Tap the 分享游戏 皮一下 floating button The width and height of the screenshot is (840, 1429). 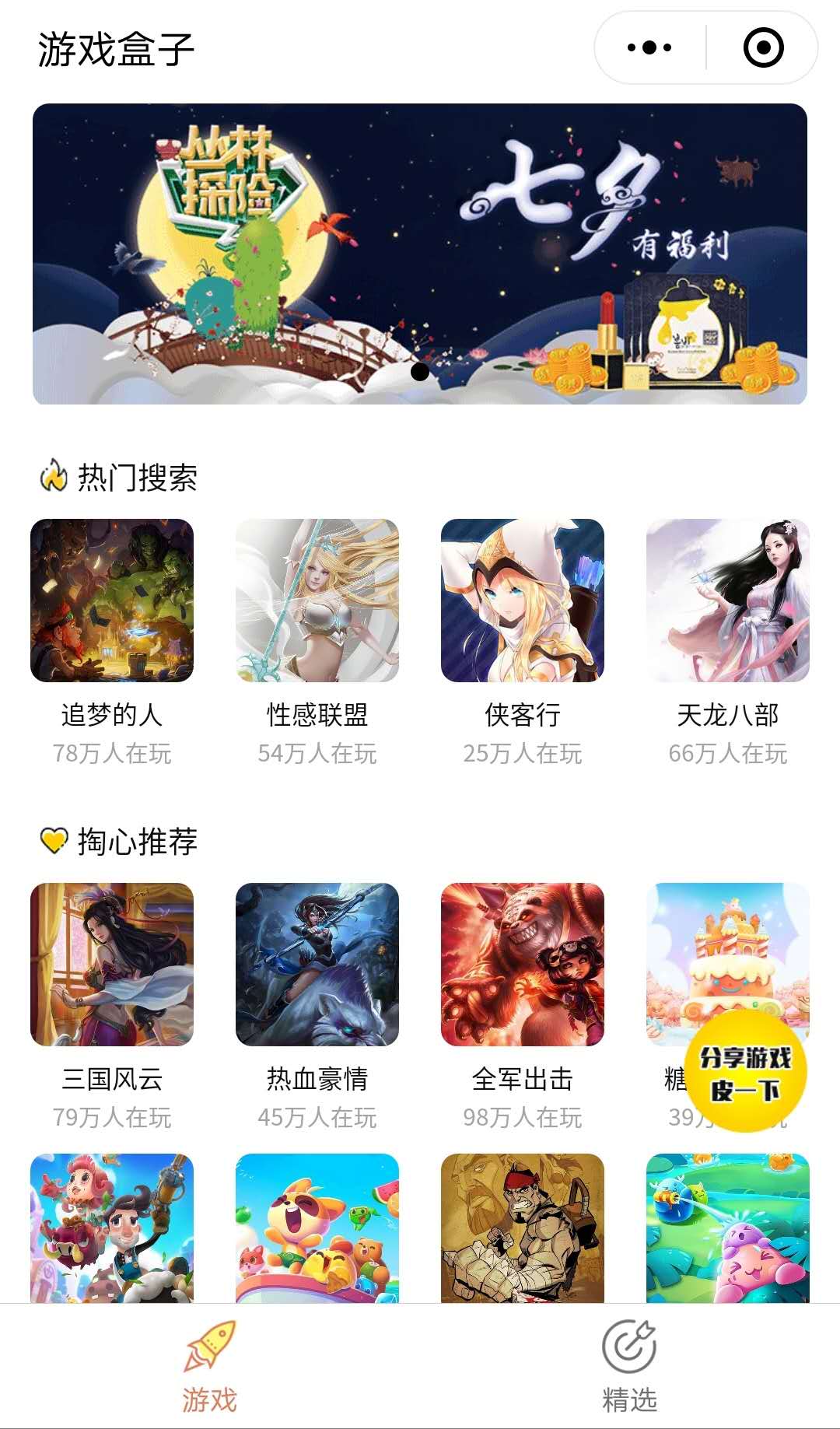745,1072
